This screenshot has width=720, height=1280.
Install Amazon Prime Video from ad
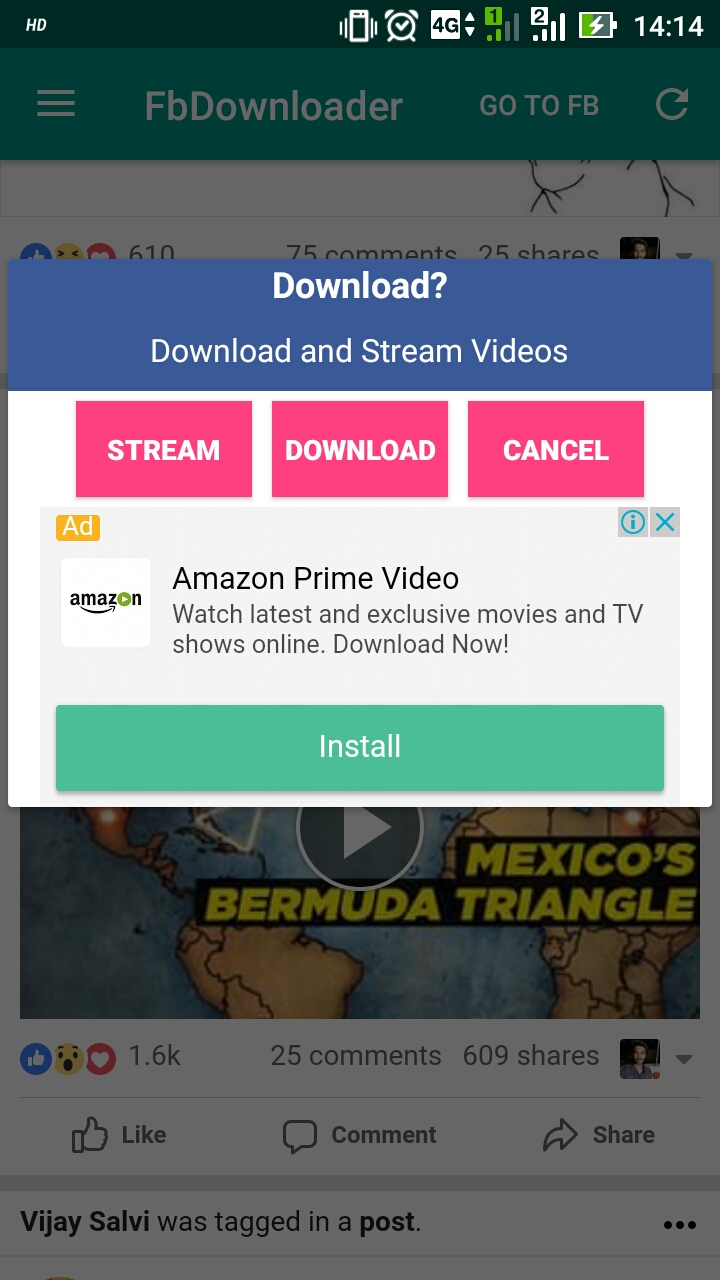(360, 747)
